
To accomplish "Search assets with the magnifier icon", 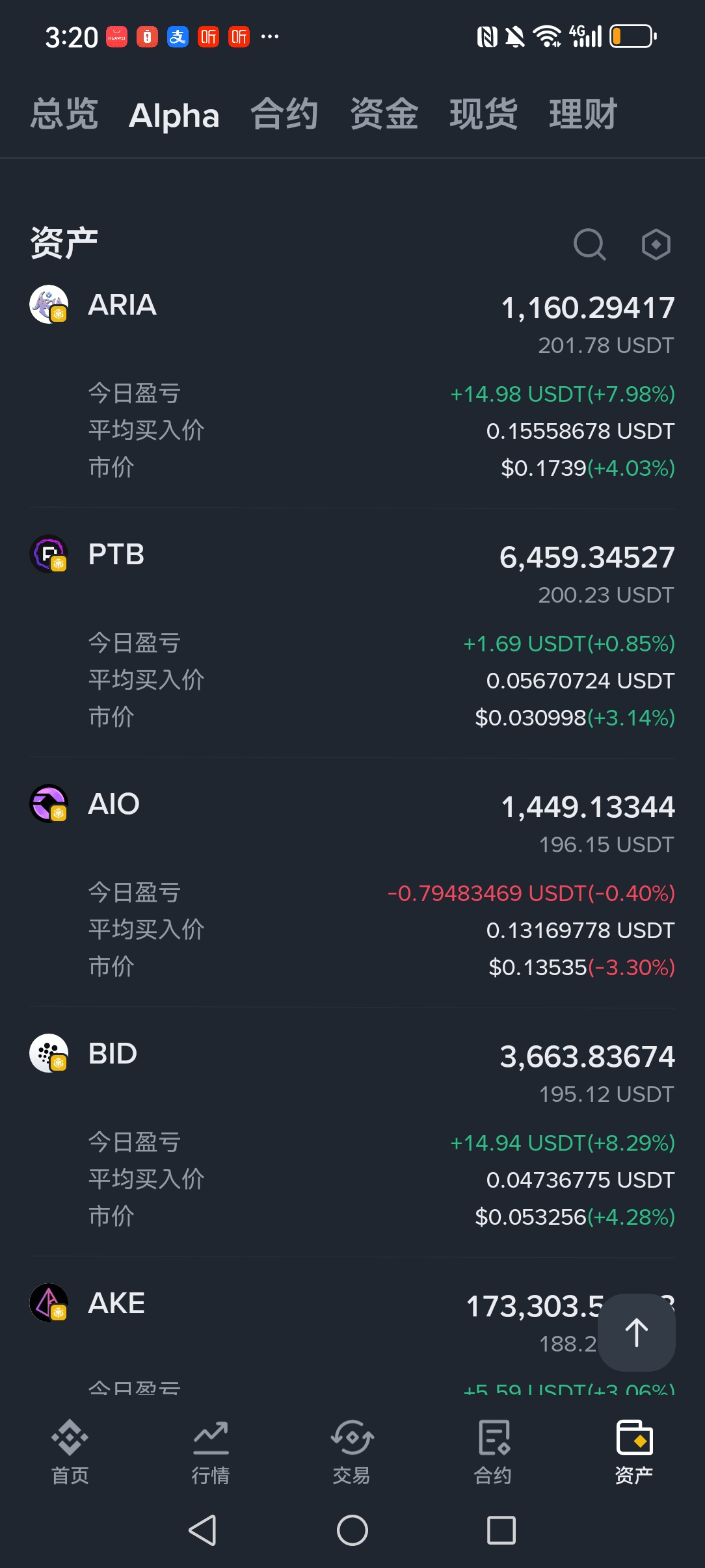I will (x=589, y=244).
